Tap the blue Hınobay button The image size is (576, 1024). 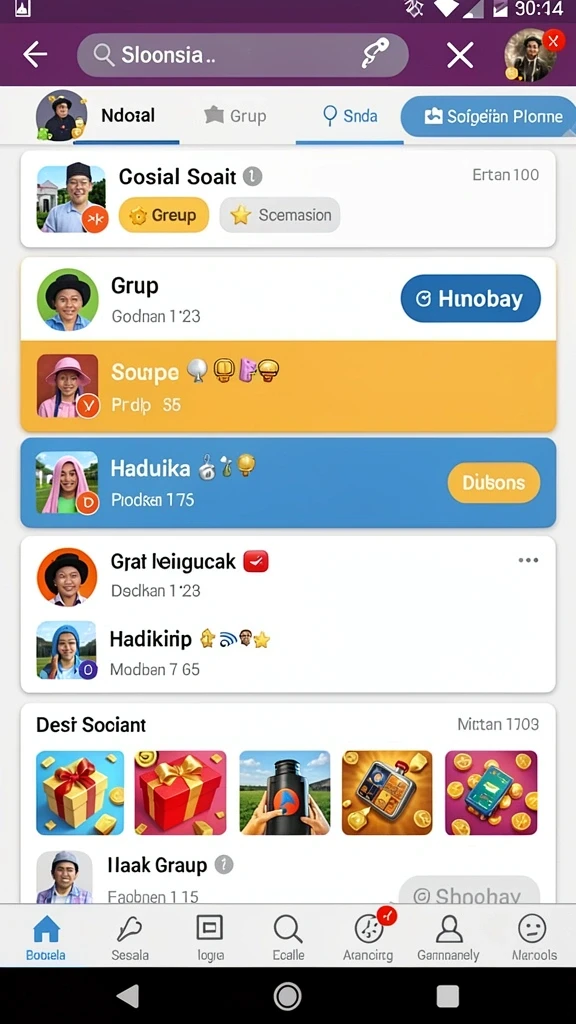pos(470,298)
